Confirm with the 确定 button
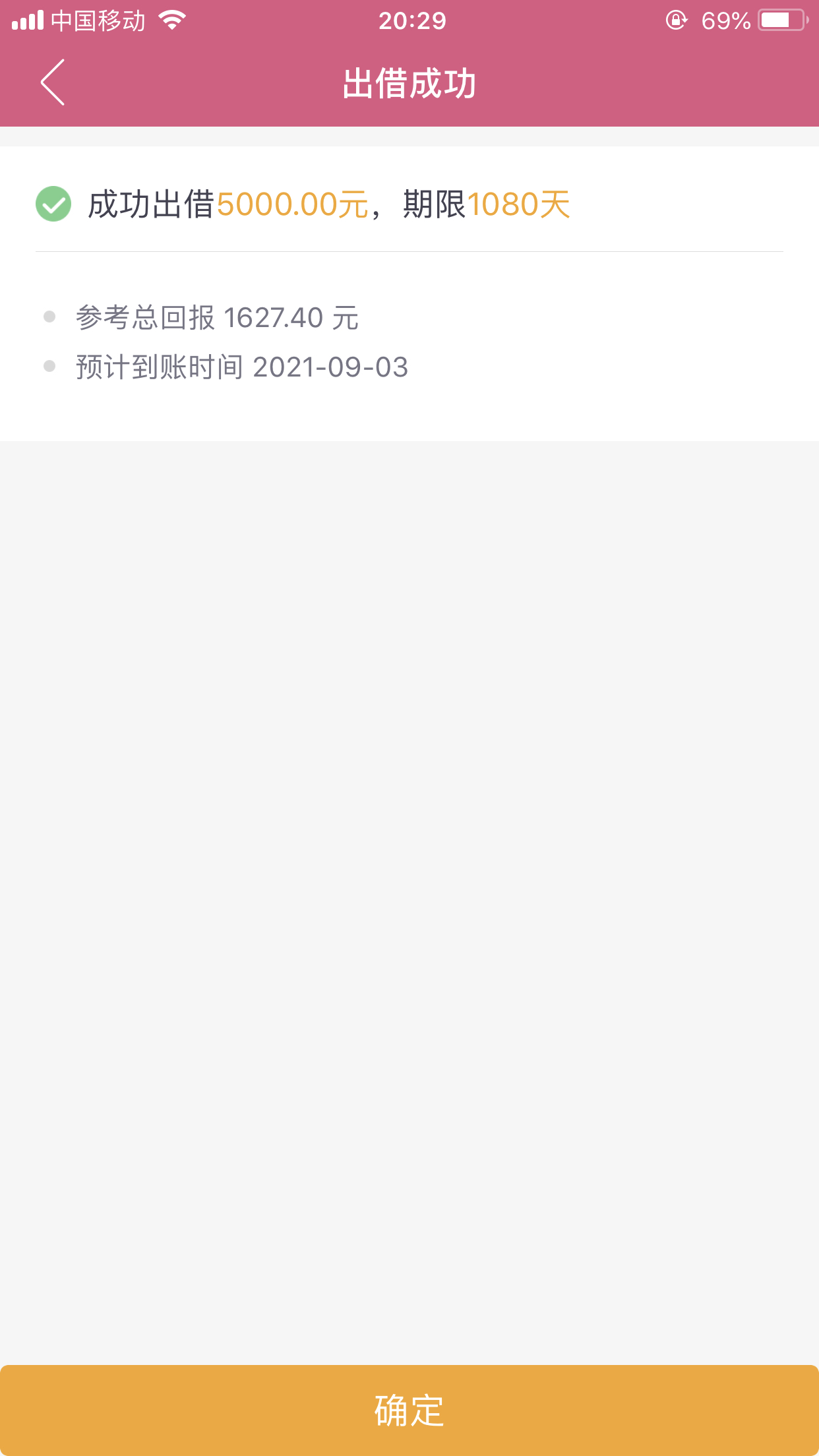The height and width of the screenshot is (1456, 819). [409, 1410]
